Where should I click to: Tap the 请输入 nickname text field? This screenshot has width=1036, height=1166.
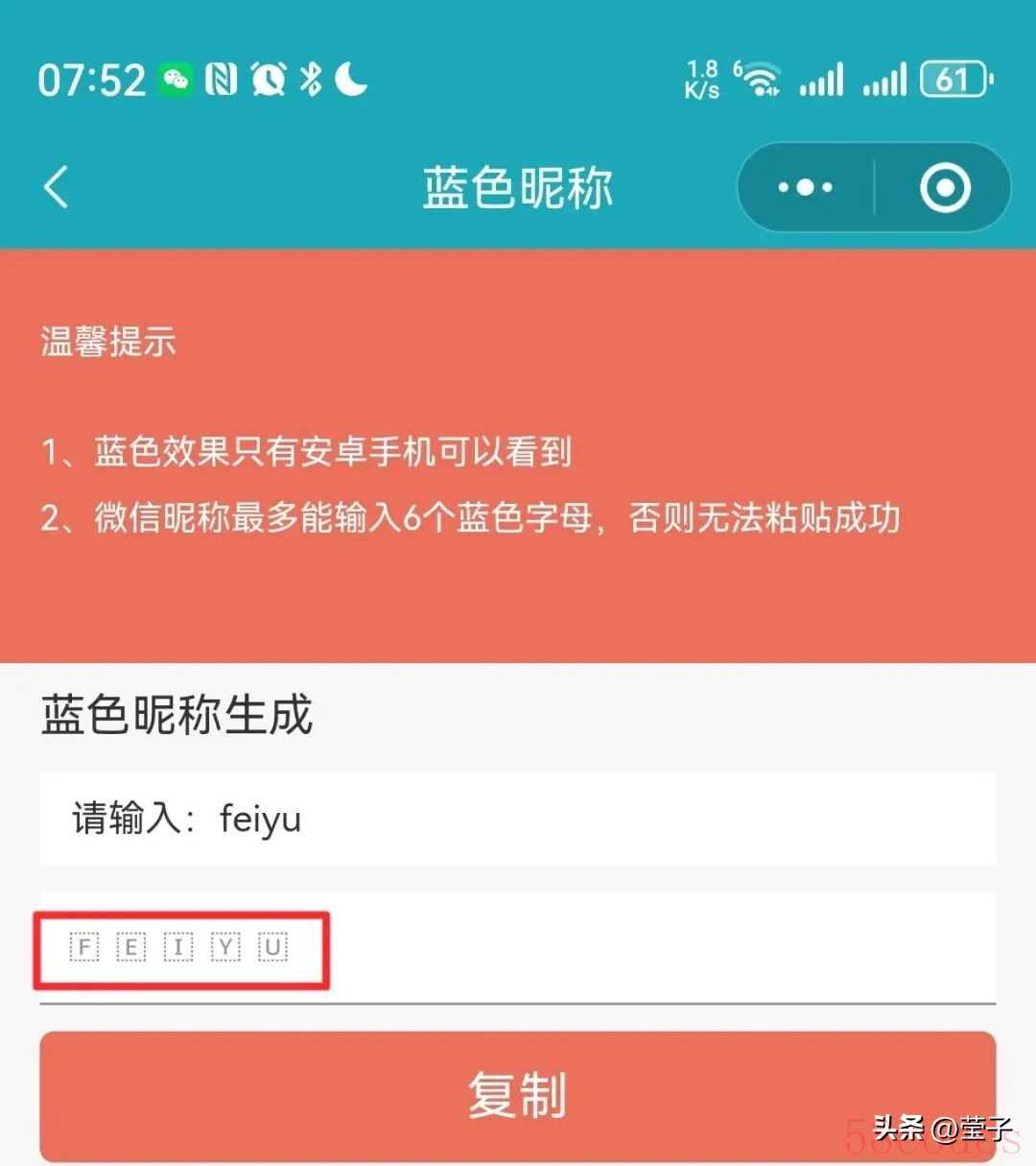click(x=518, y=820)
